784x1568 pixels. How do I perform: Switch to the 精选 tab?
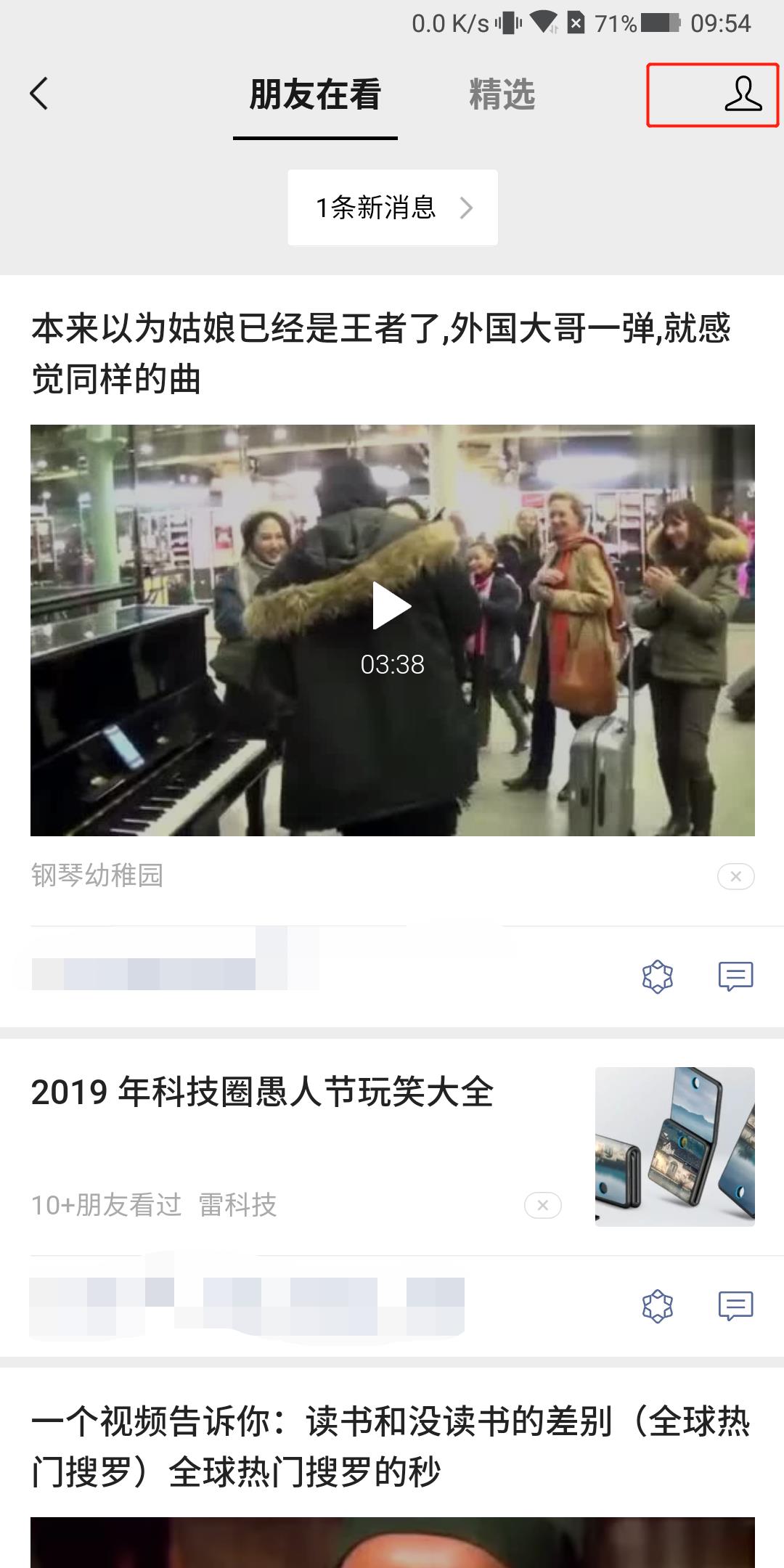(502, 95)
